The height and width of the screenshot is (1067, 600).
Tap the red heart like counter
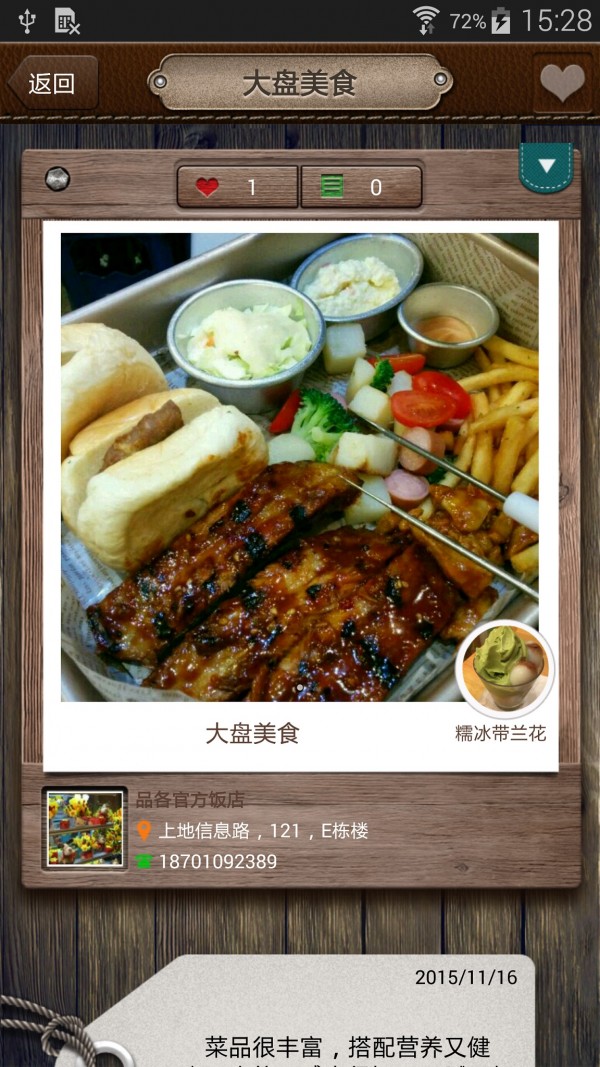(x=238, y=187)
